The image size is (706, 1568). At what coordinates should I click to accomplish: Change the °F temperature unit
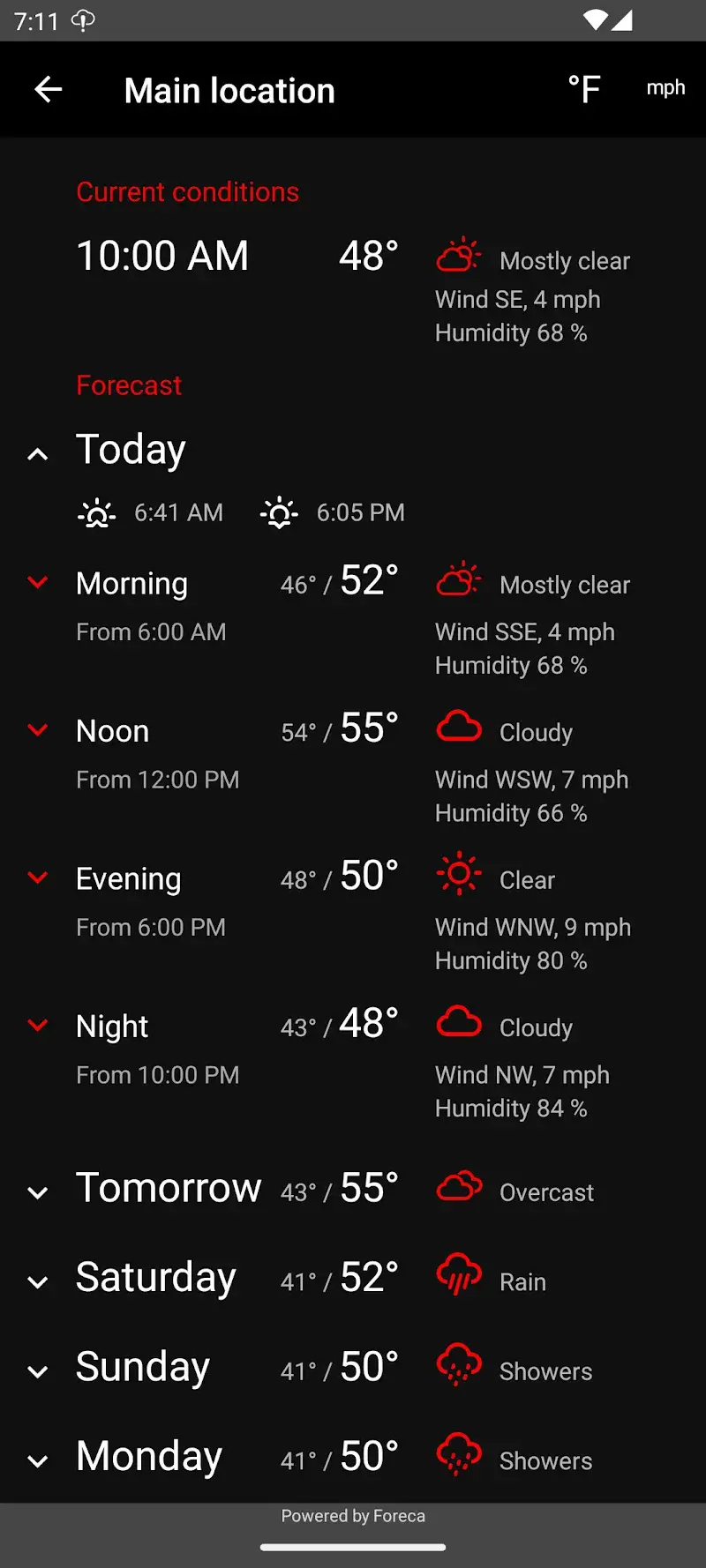coord(584,89)
